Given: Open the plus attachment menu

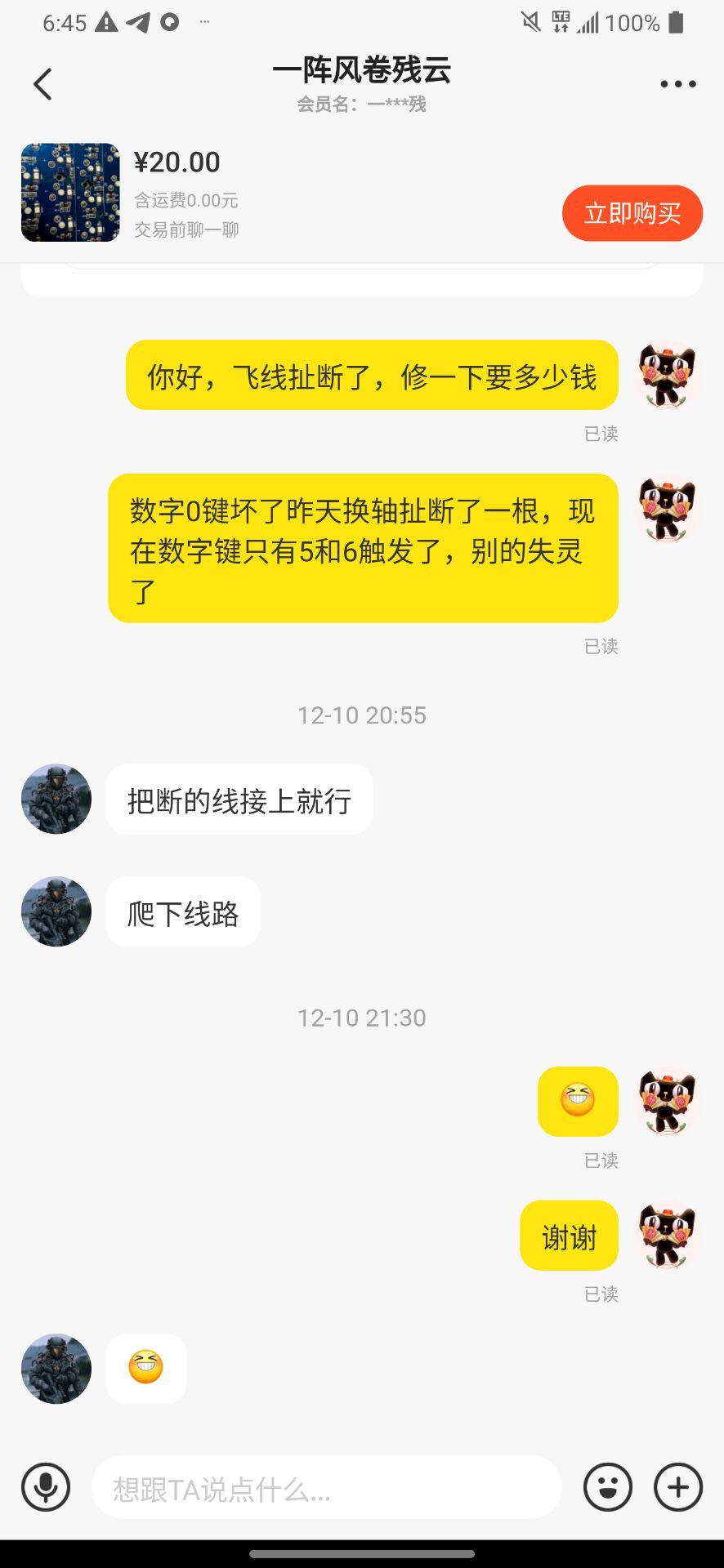Looking at the screenshot, I should [678, 1487].
